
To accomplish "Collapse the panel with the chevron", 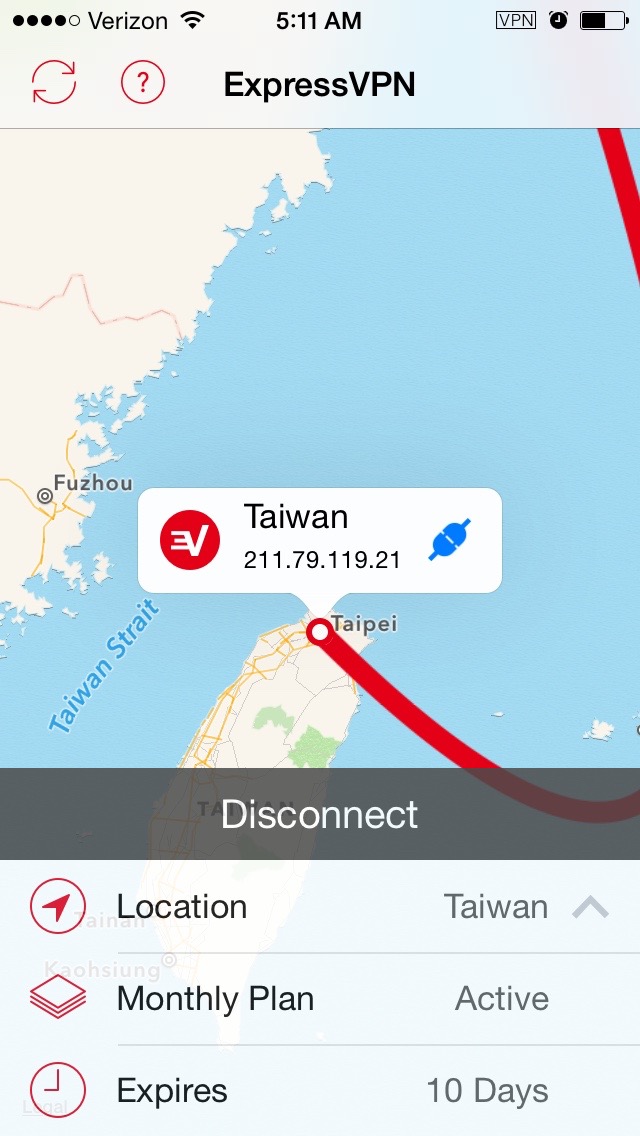I will 590,907.
